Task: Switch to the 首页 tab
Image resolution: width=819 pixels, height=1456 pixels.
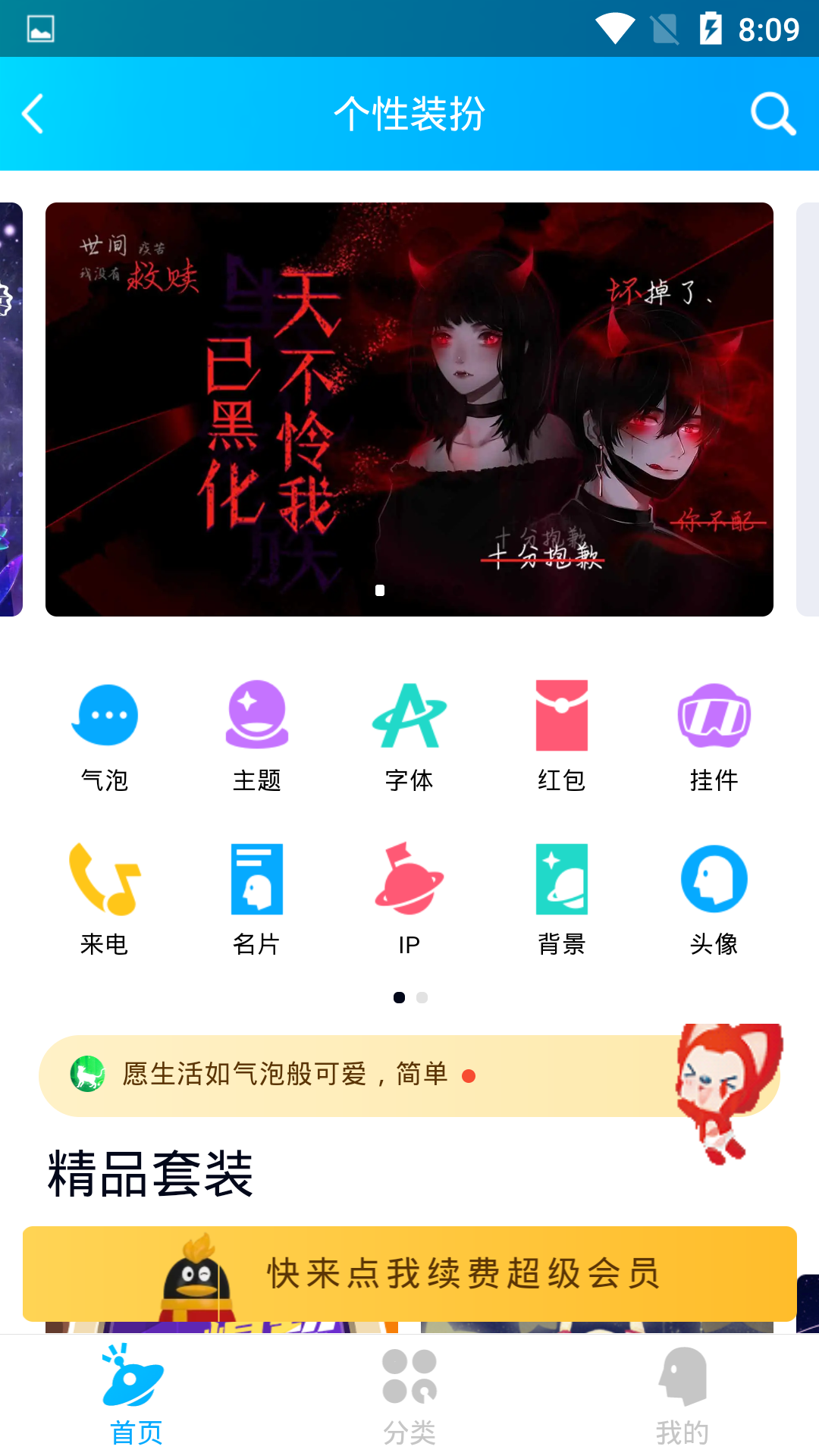Action: (136, 1395)
